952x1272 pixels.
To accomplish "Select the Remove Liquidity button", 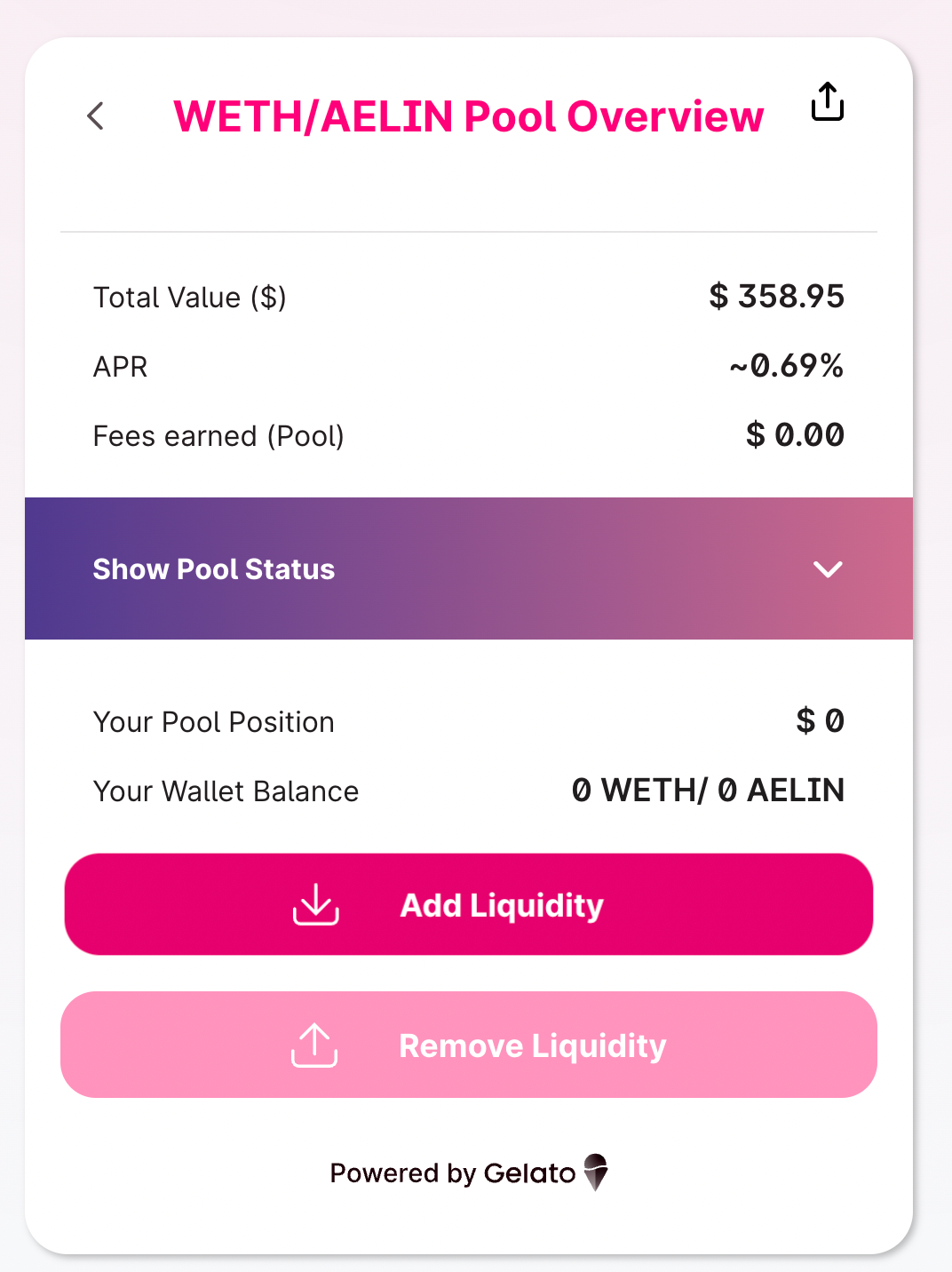I will click(468, 1045).
